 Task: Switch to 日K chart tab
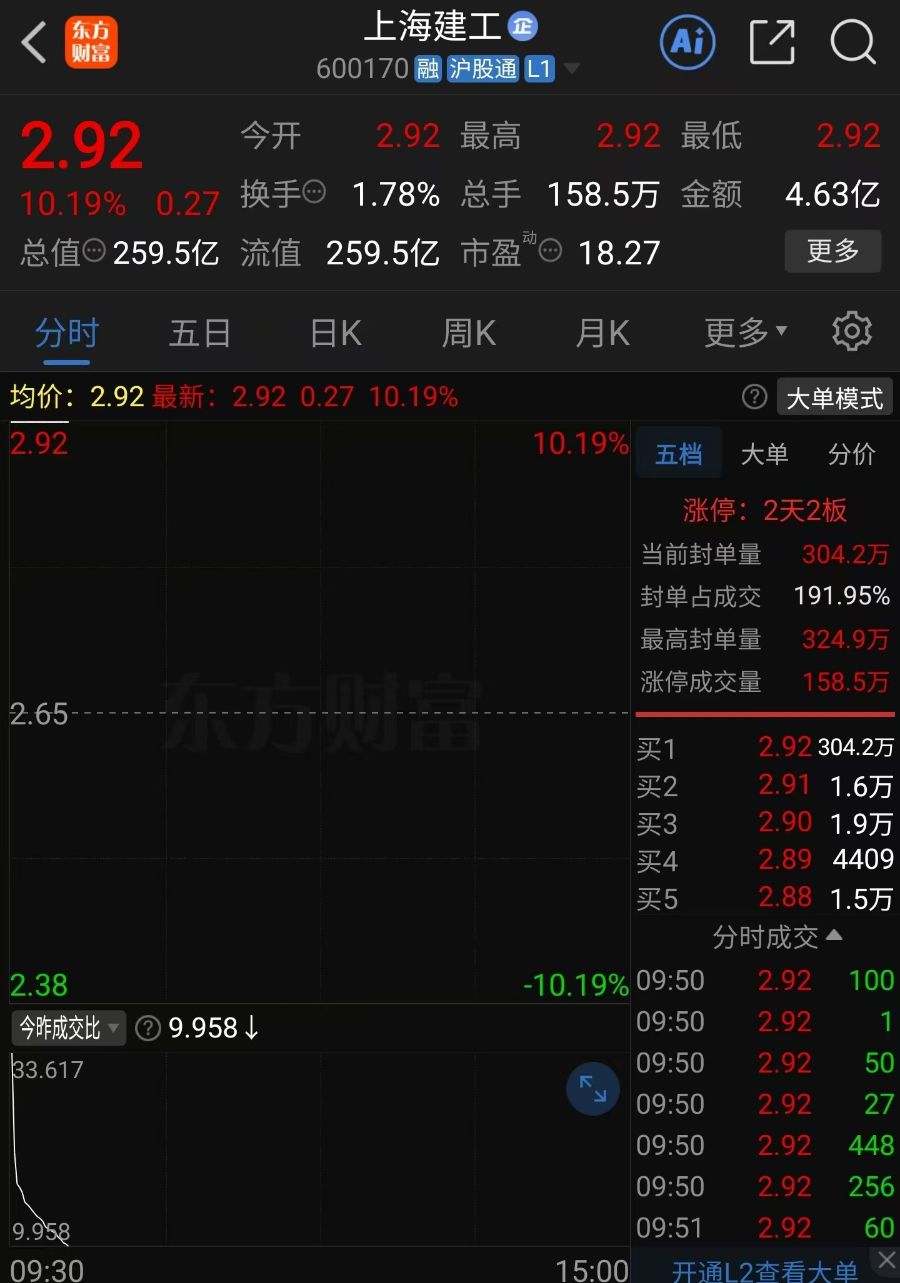coord(335,333)
